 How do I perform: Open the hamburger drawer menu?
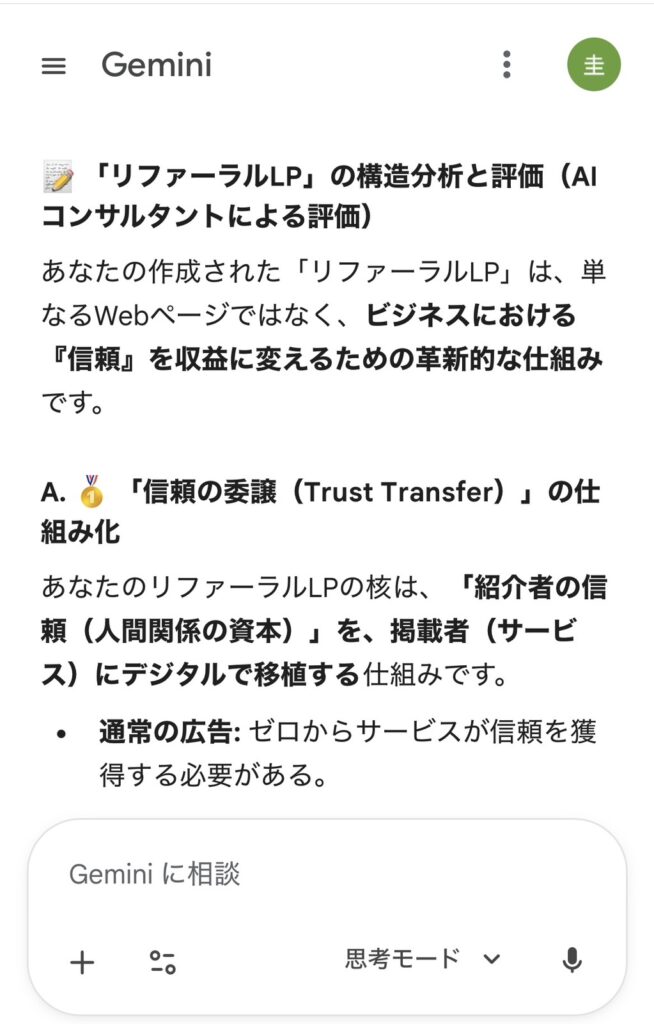tap(53, 66)
